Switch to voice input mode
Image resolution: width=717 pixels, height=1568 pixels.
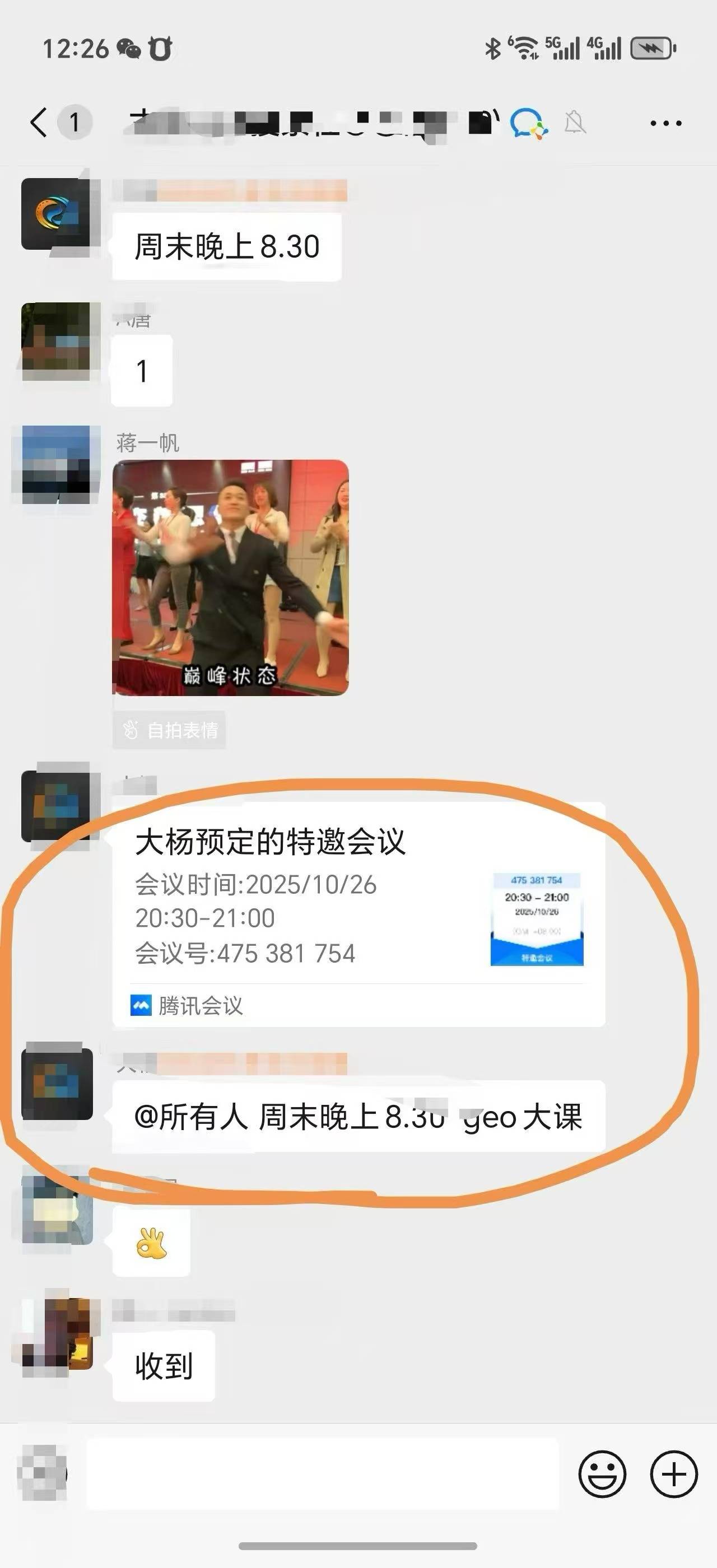click(x=43, y=1474)
